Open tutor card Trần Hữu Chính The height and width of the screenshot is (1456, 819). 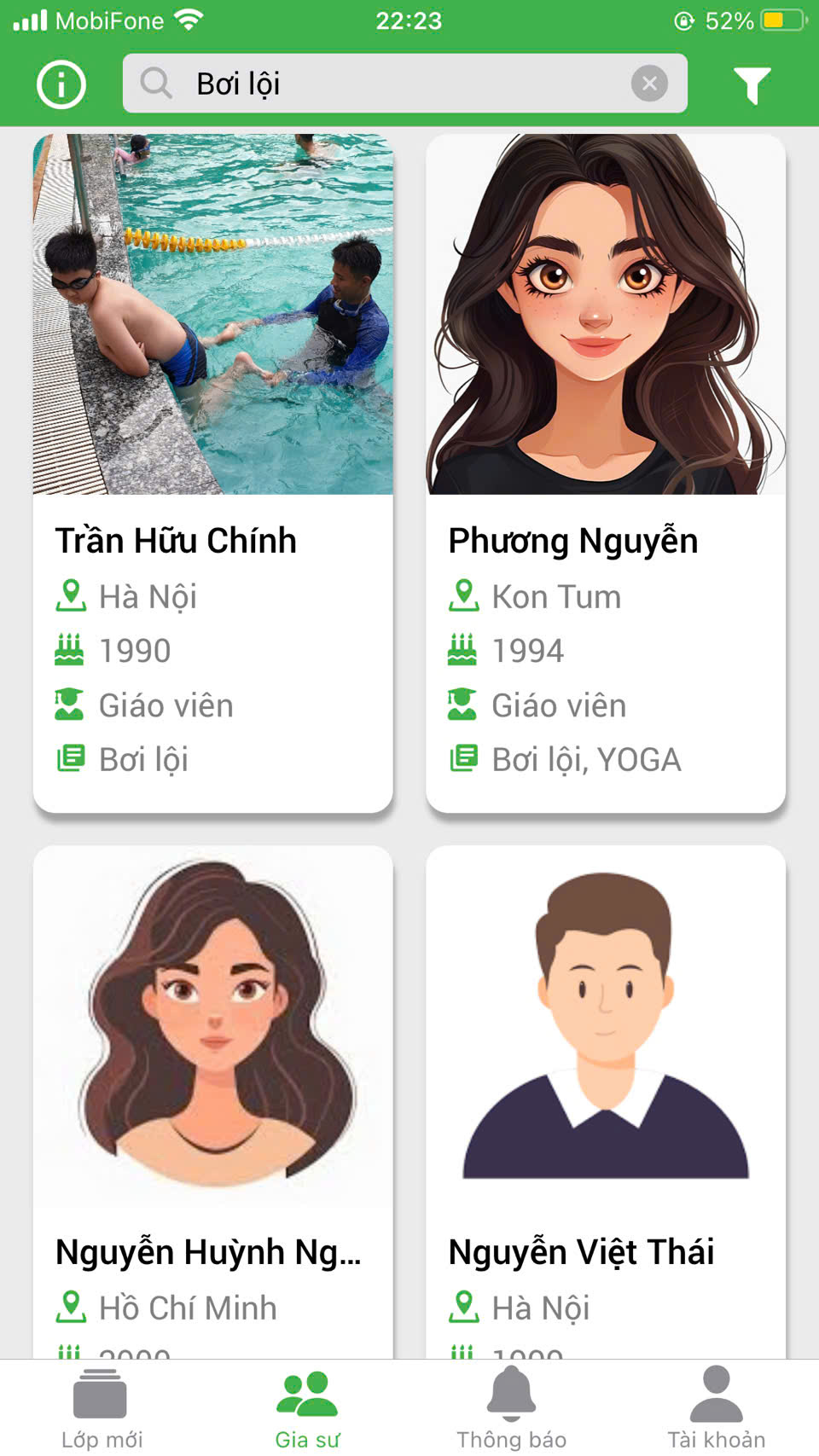(212, 473)
